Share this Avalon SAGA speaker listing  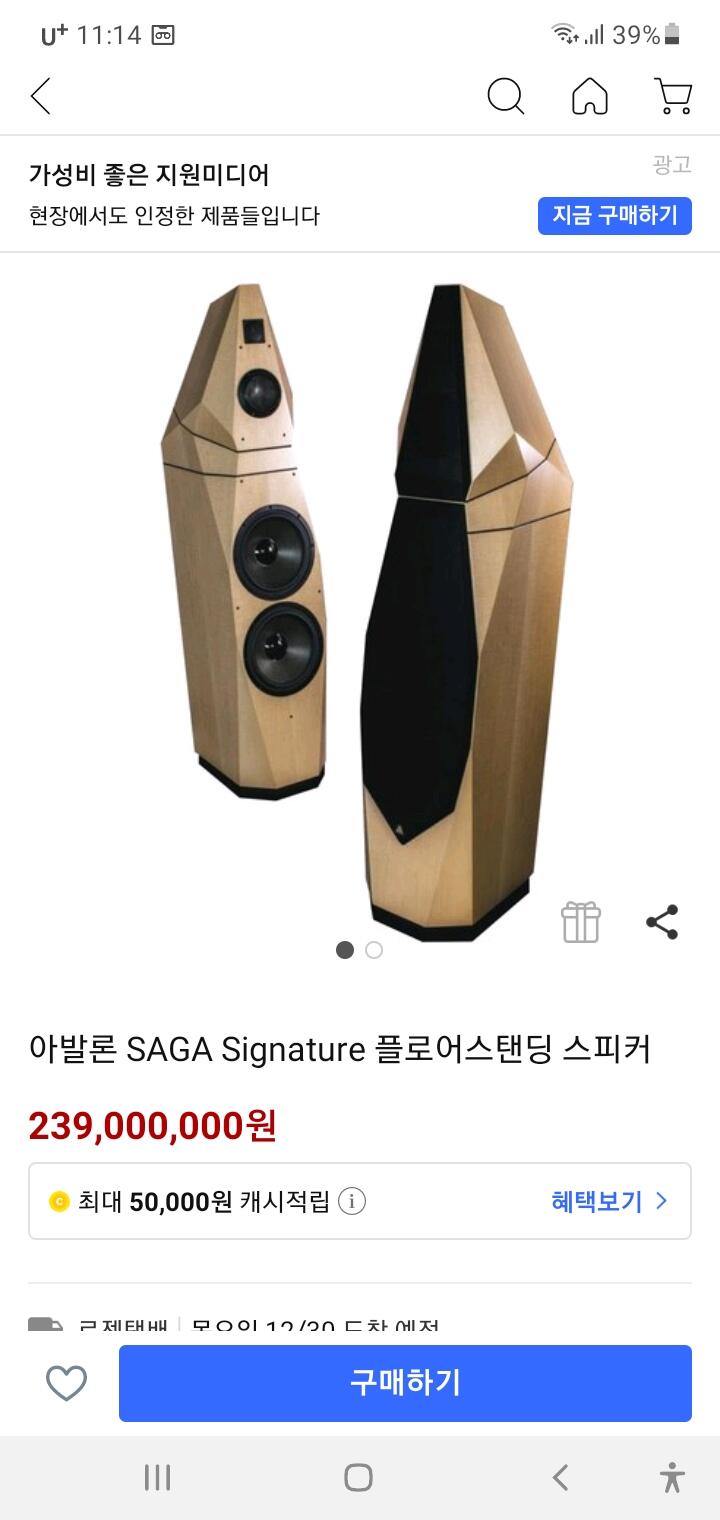pos(662,922)
